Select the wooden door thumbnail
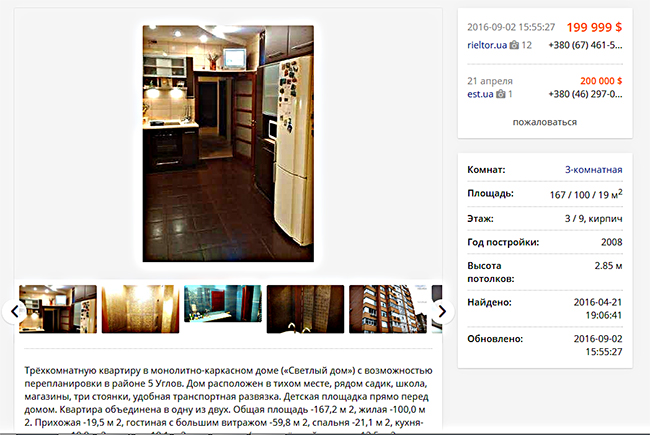Viewport: 650px width, 435px height. [140, 309]
